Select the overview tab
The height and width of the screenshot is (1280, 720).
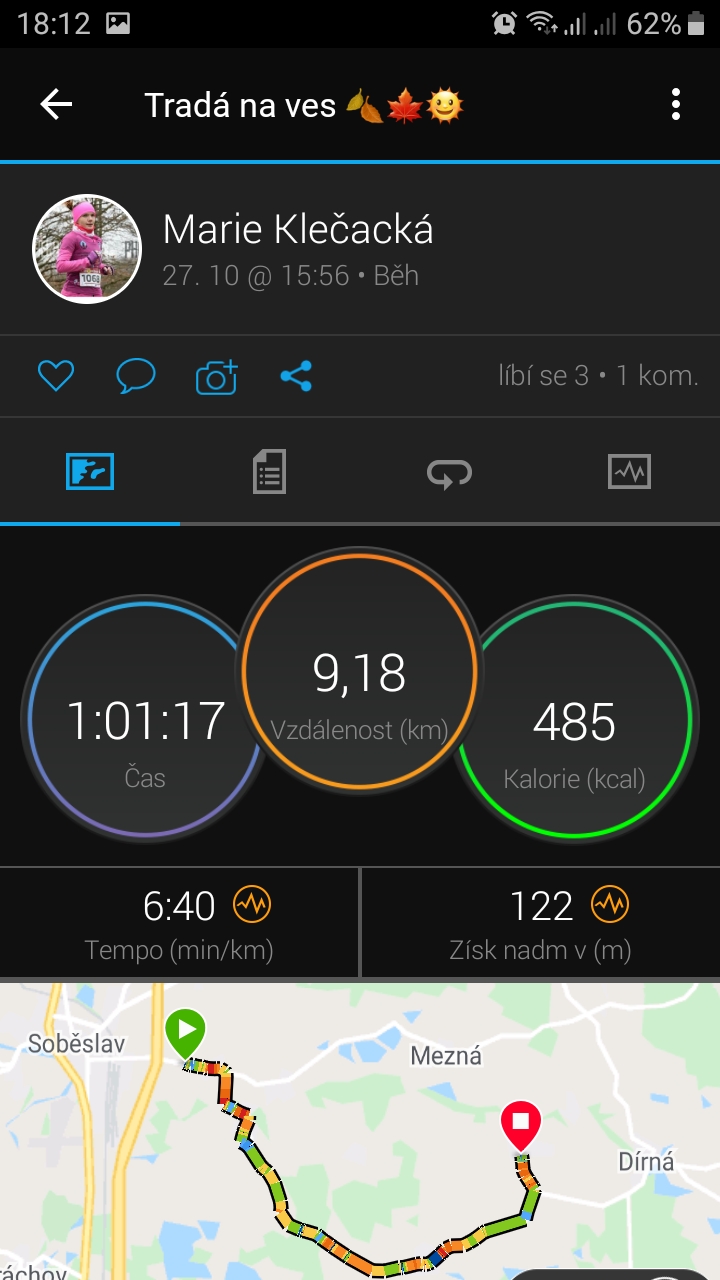(90, 471)
